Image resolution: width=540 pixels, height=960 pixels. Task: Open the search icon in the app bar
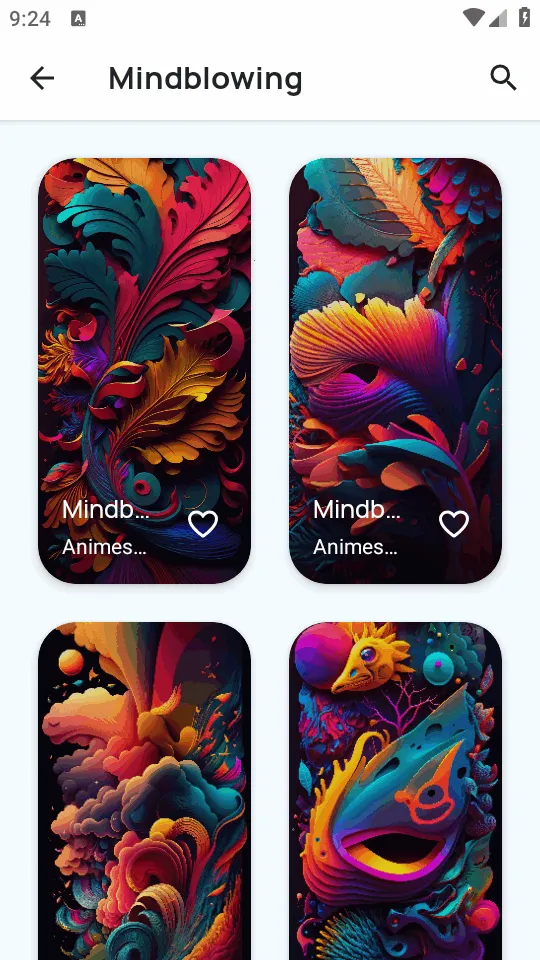pos(503,78)
